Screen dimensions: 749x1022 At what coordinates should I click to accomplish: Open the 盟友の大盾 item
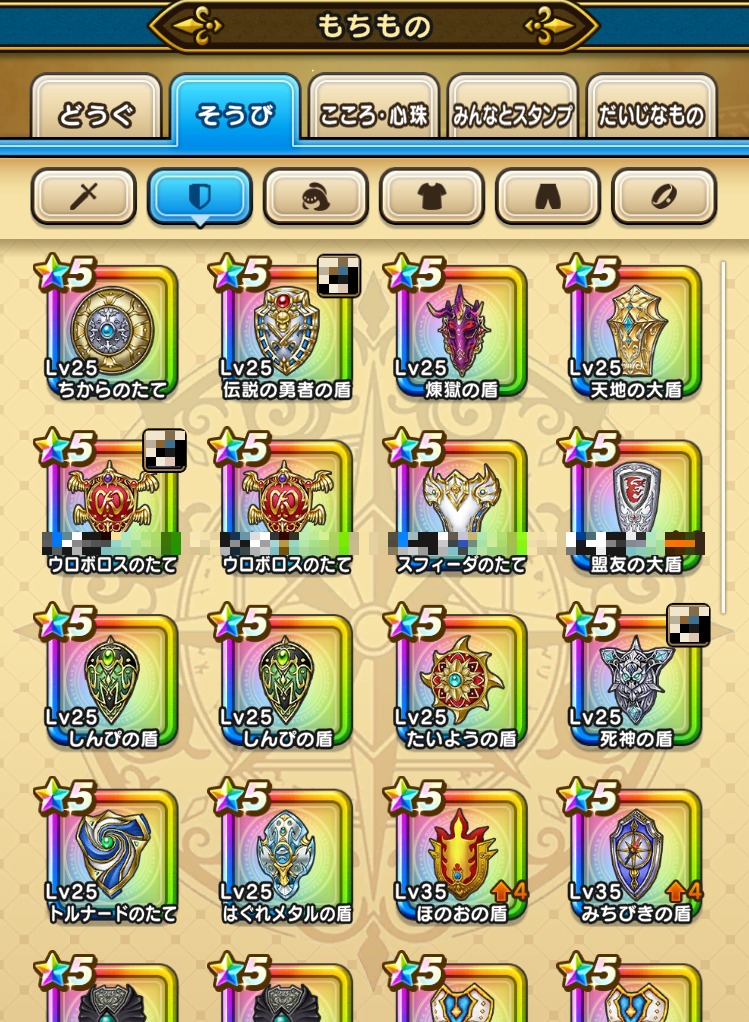click(x=635, y=506)
